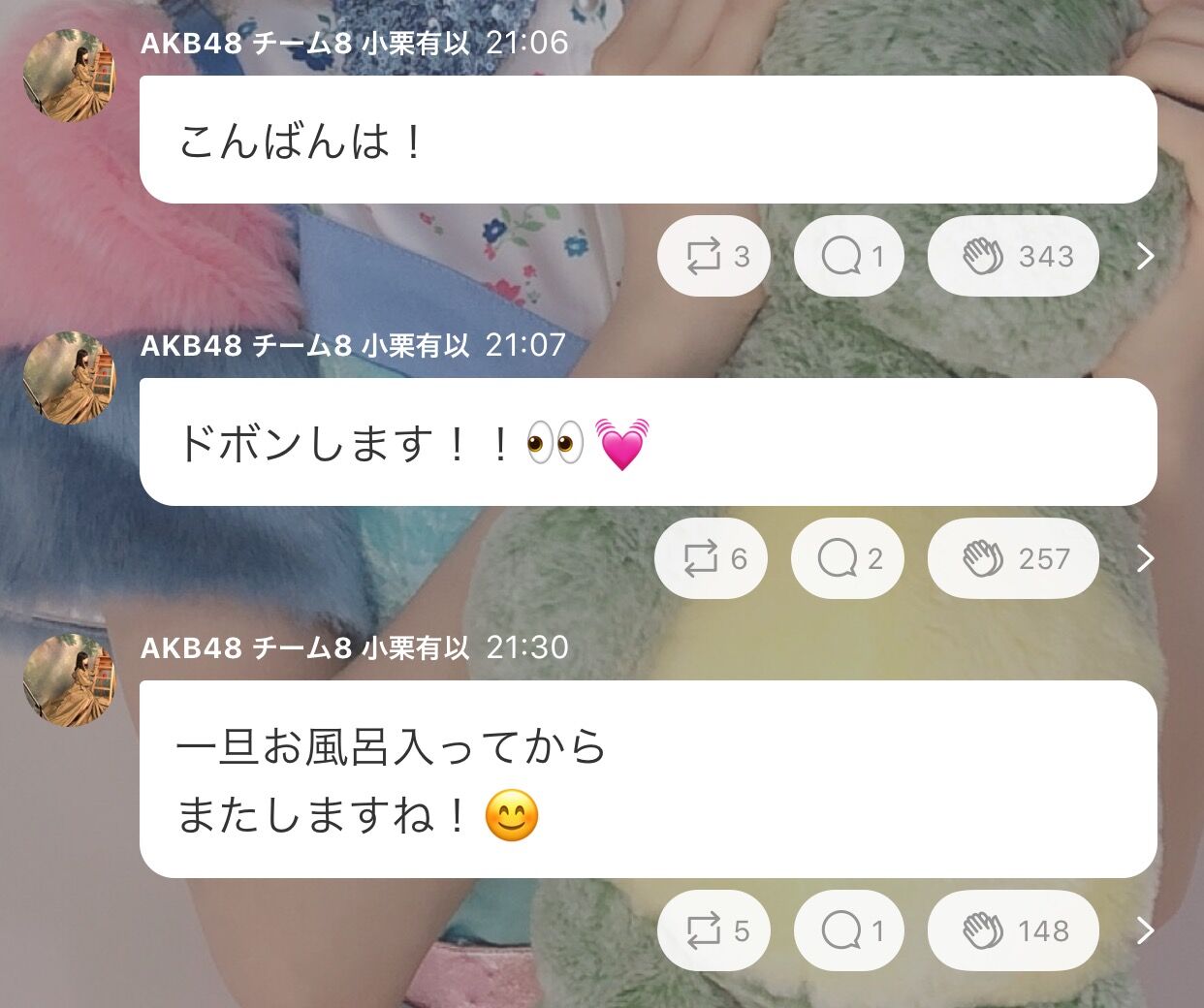Screen dimensions: 1204x1008
Task: Open the profile avatar on the 21:06 post
Action: click(x=69, y=76)
